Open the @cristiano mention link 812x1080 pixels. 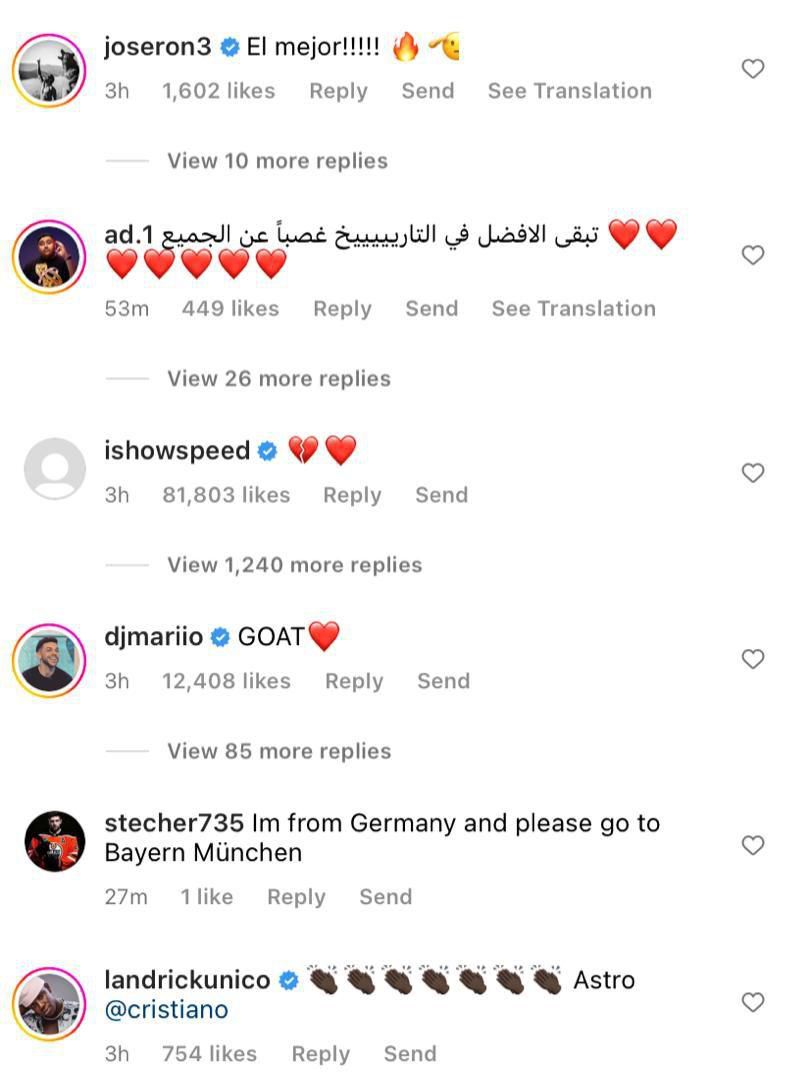[166, 1010]
